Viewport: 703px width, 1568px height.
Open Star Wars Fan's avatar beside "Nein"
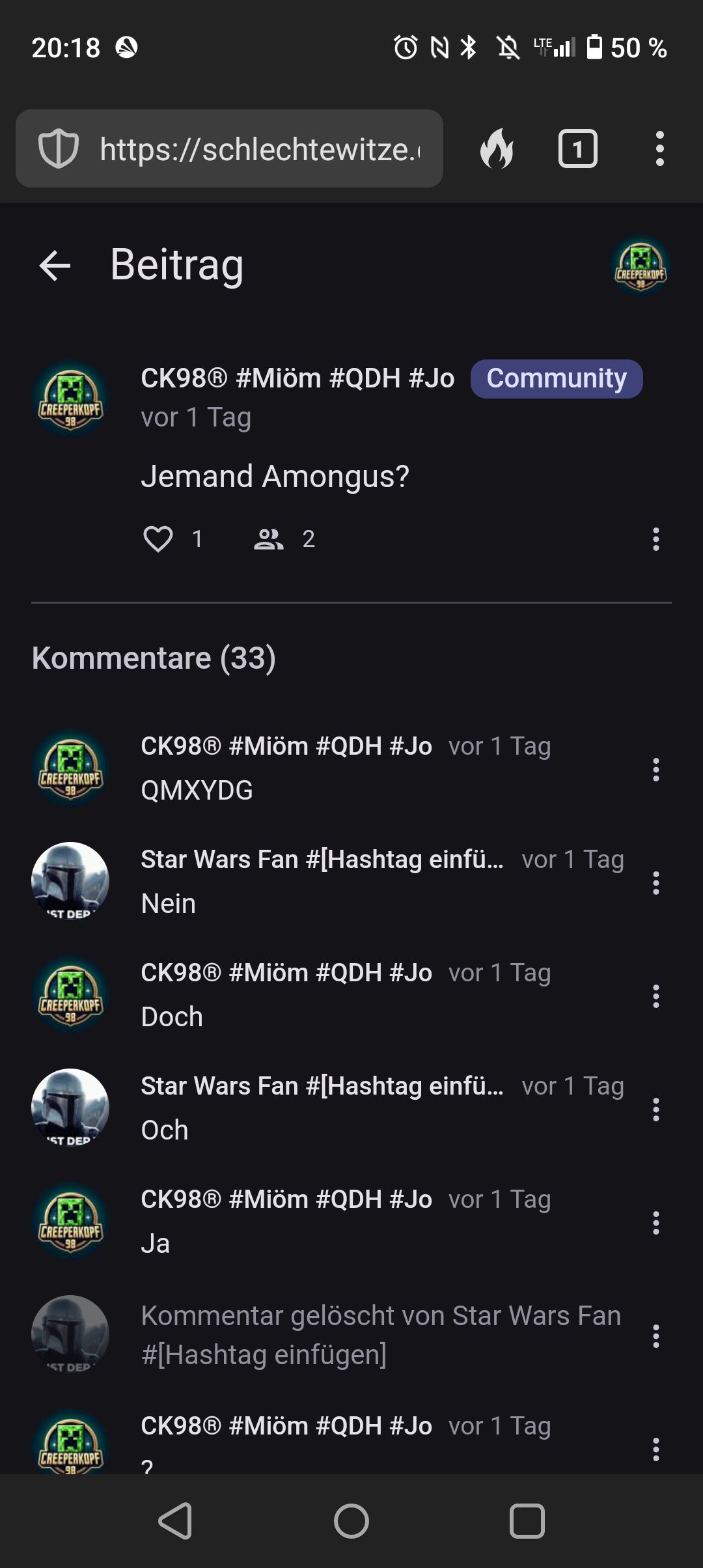point(70,881)
